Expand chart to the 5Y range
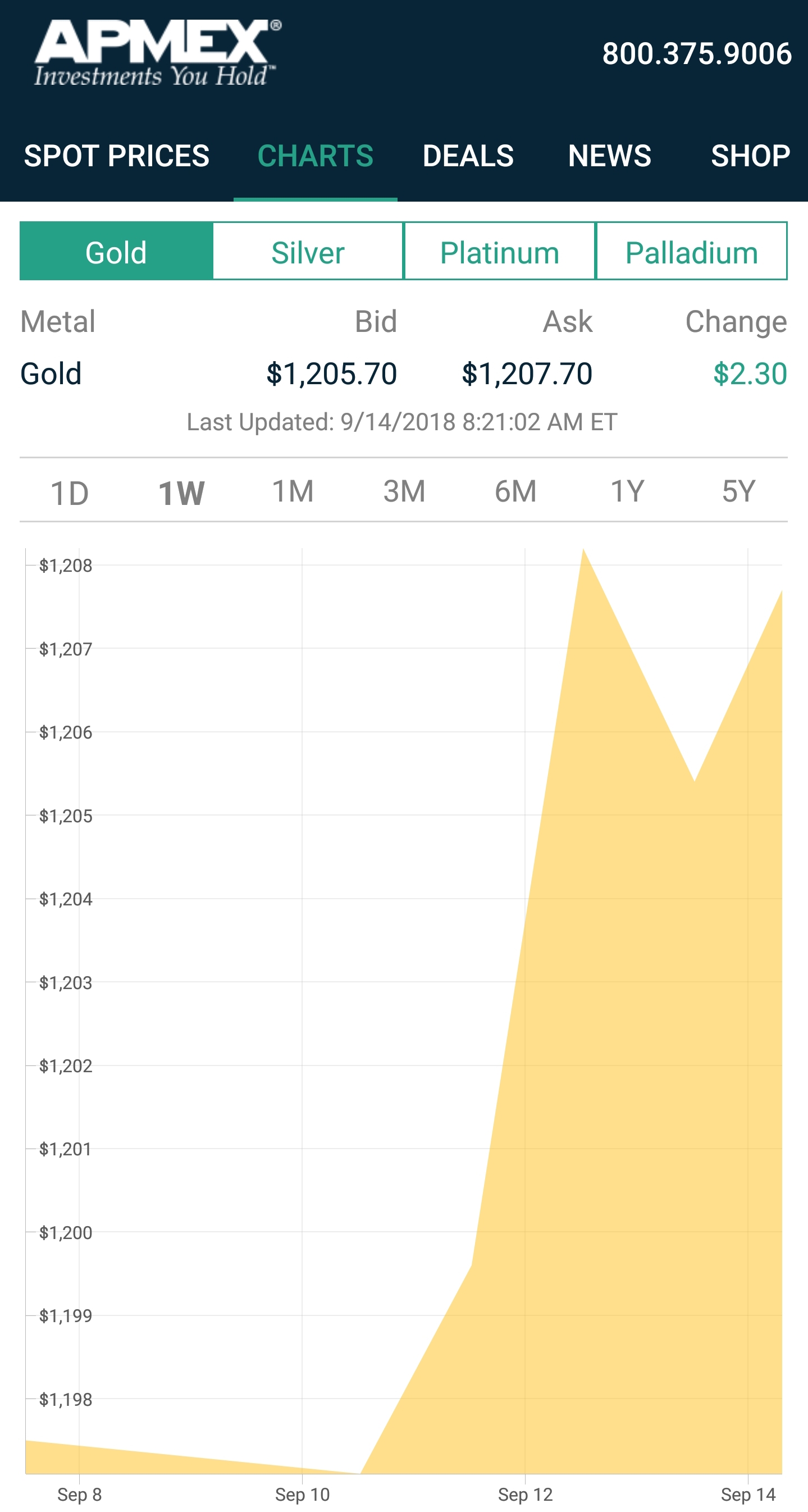 point(738,491)
